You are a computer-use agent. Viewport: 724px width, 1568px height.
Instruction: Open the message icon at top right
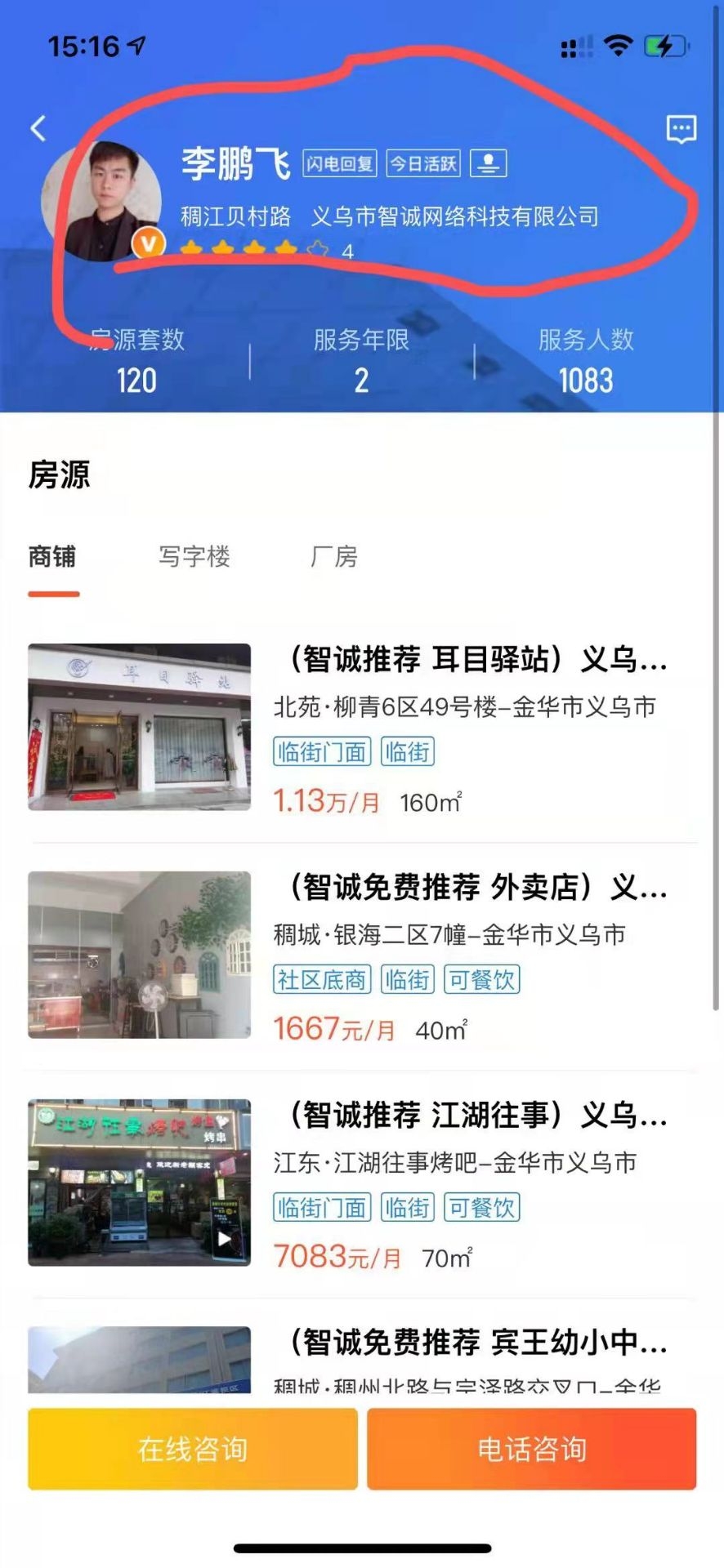[x=681, y=129]
